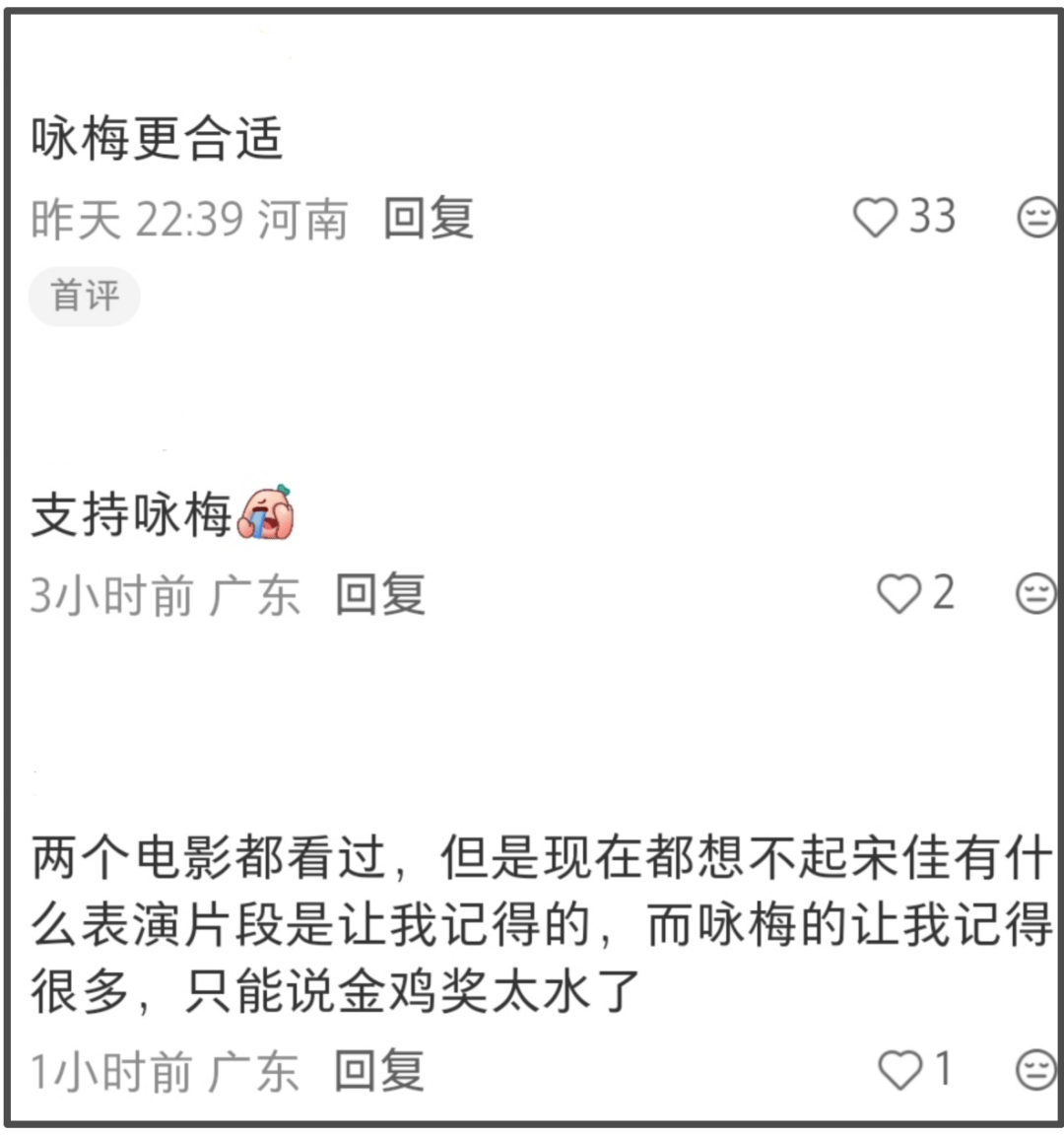The image size is (1064, 1136).
Task: Dislike the comment "咏梅更合适"
Action: pos(1035,218)
